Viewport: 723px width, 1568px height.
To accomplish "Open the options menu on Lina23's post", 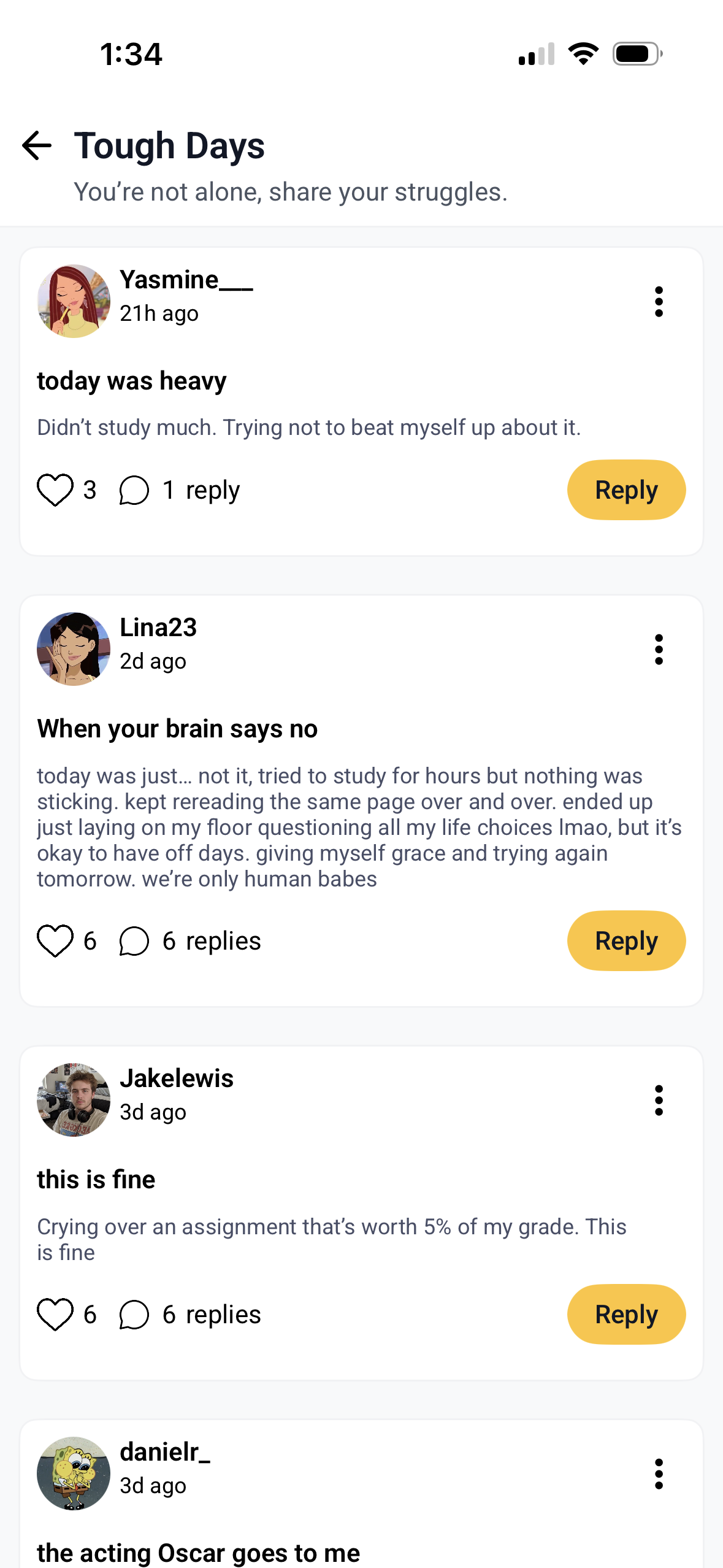I will pyautogui.click(x=659, y=649).
